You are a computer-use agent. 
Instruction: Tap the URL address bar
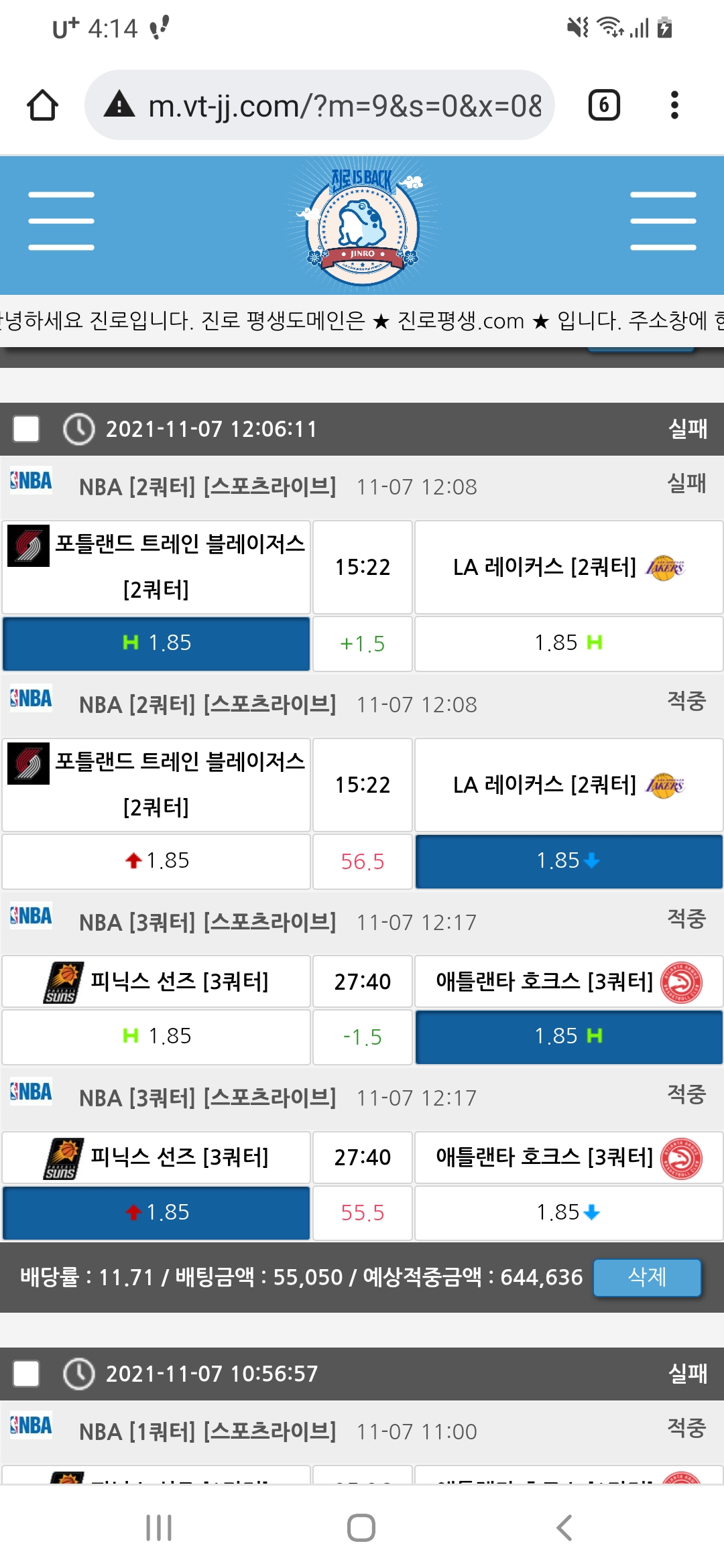click(x=335, y=105)
